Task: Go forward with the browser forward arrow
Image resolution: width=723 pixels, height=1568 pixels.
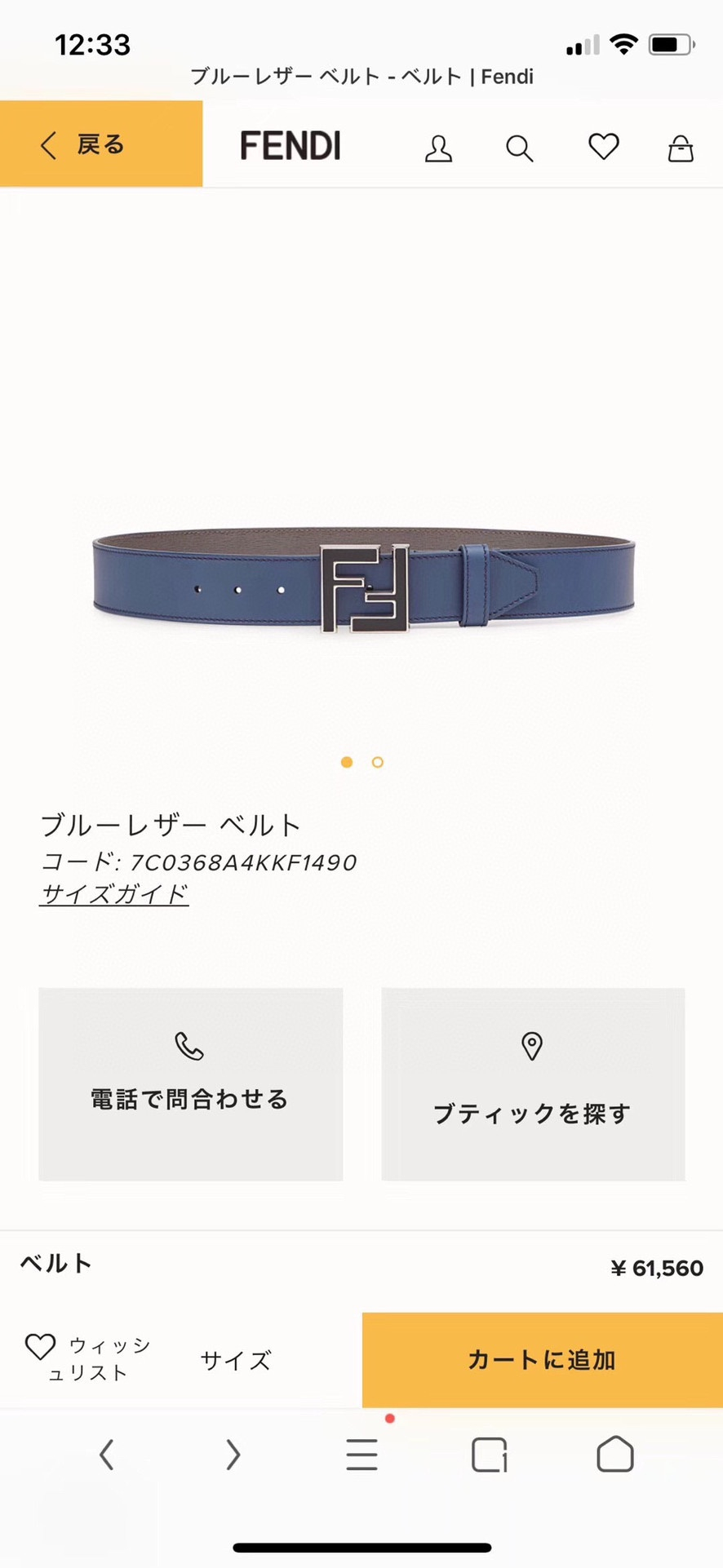Action: 233,1455
